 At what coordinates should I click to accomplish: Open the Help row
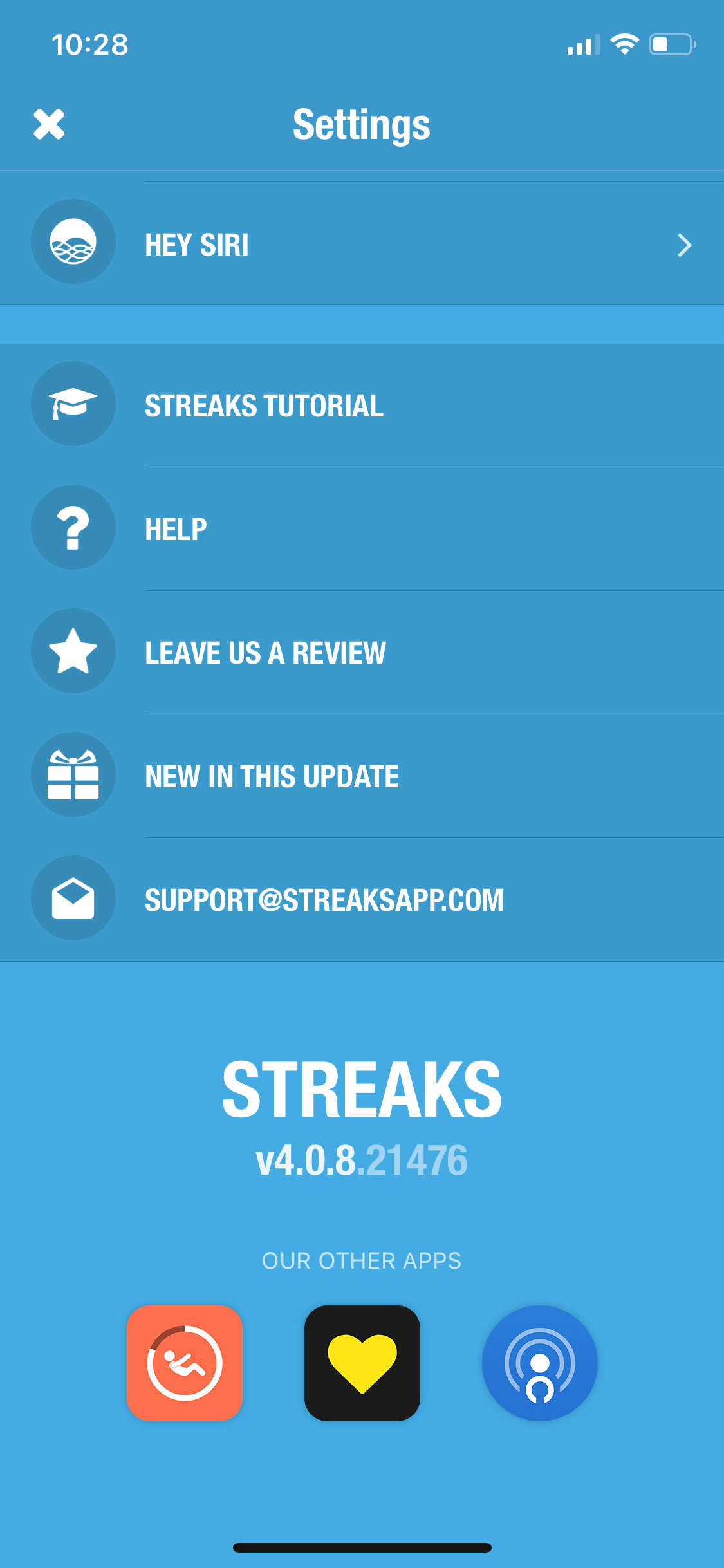(362, 528)
